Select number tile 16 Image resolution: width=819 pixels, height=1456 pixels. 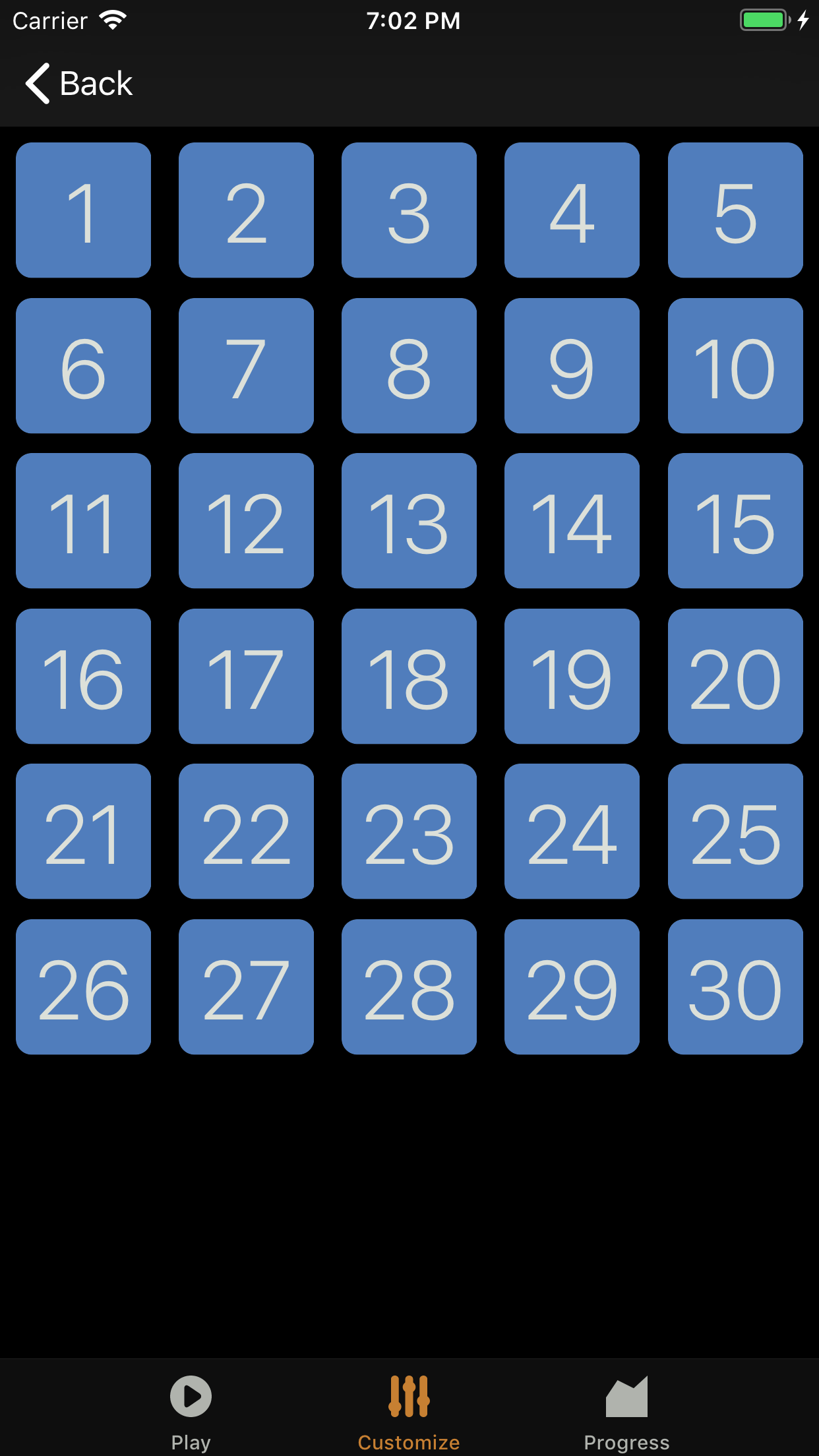(x=83, y=677)
